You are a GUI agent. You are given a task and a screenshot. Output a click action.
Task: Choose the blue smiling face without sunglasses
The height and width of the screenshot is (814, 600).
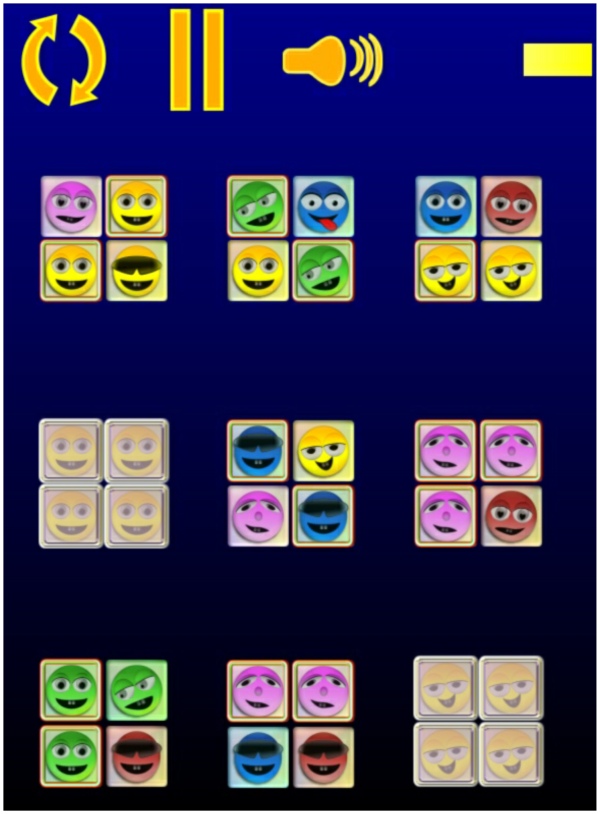click(x=446, y=206)
